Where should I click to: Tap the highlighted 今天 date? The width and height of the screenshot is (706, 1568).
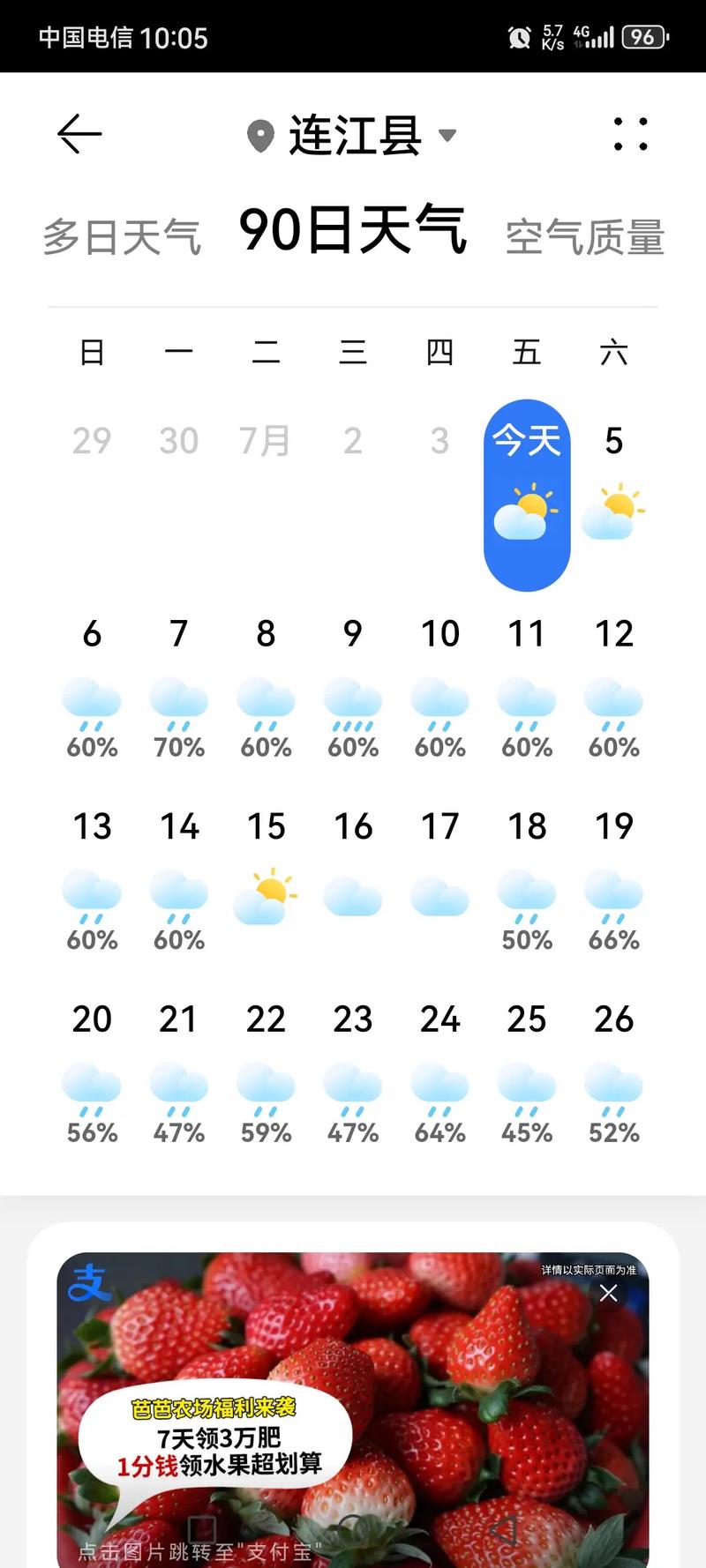(526, 441)
